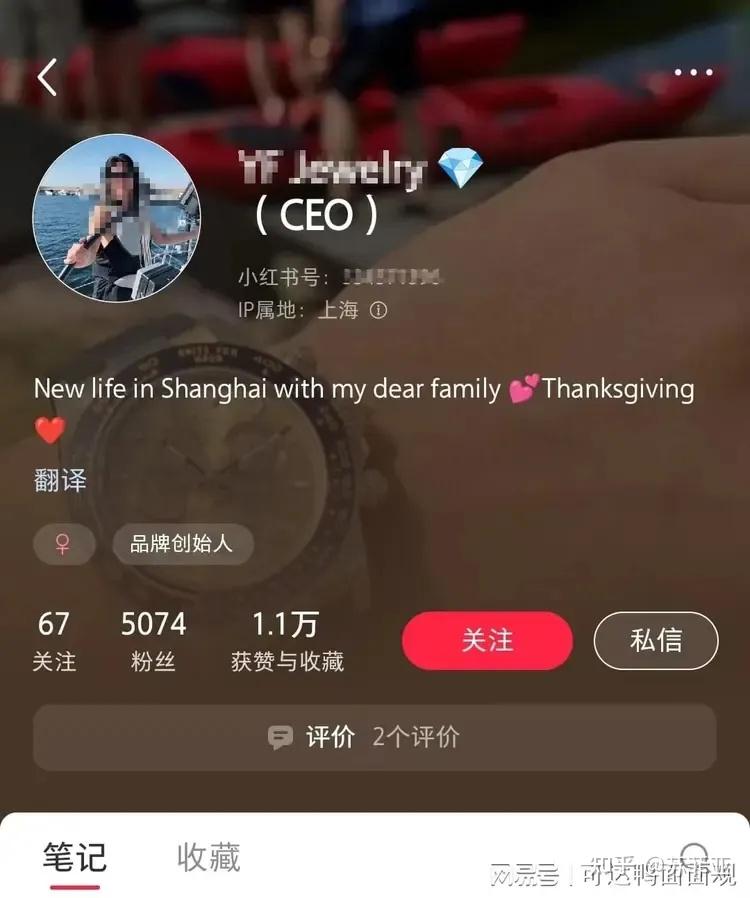Open the three-dot overflow menu
The image size is (750, 898).
pos(693,72)
